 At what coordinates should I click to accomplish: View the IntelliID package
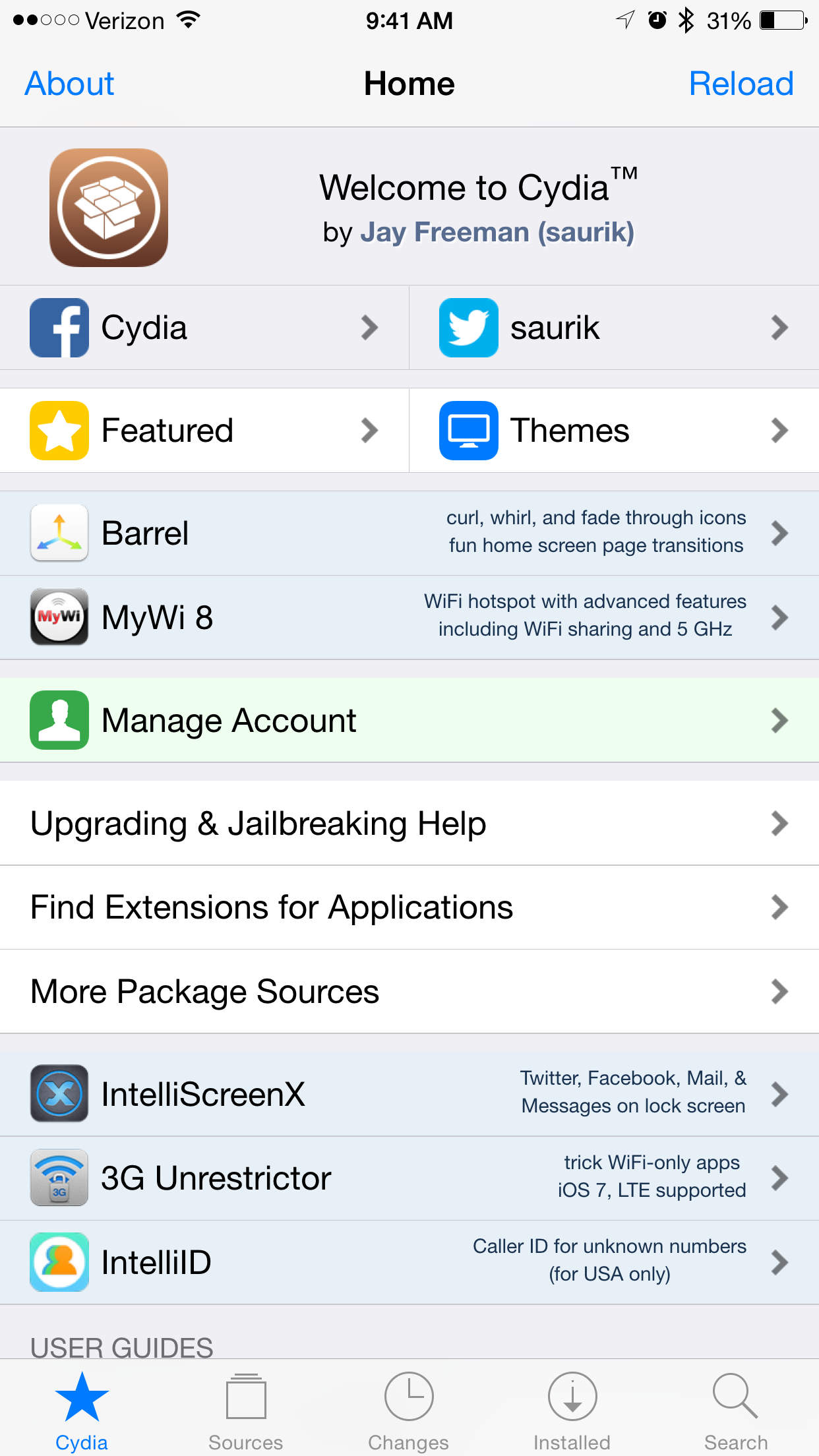point(409,1262)
